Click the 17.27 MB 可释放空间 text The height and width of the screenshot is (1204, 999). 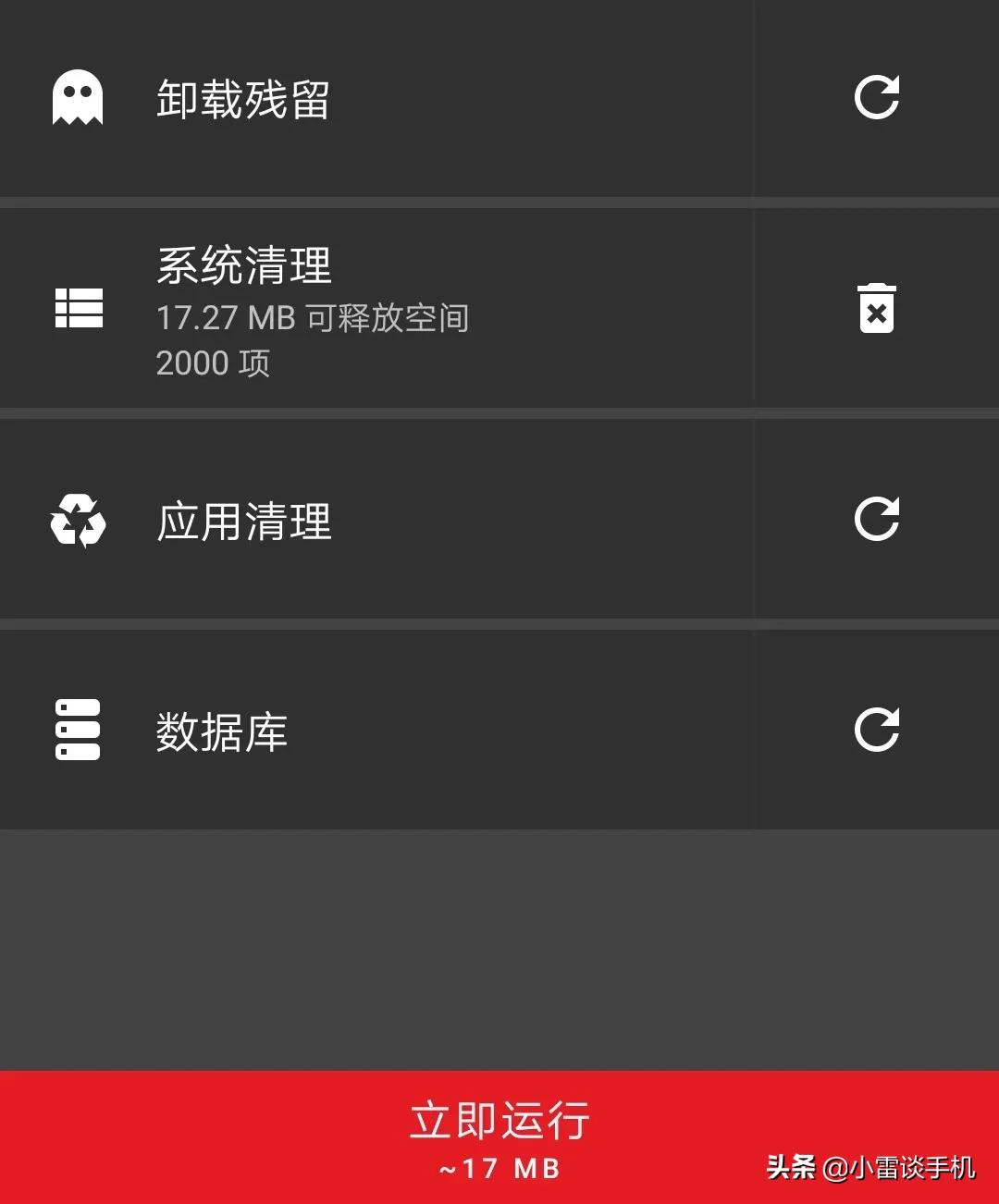[x=313, y=317]
